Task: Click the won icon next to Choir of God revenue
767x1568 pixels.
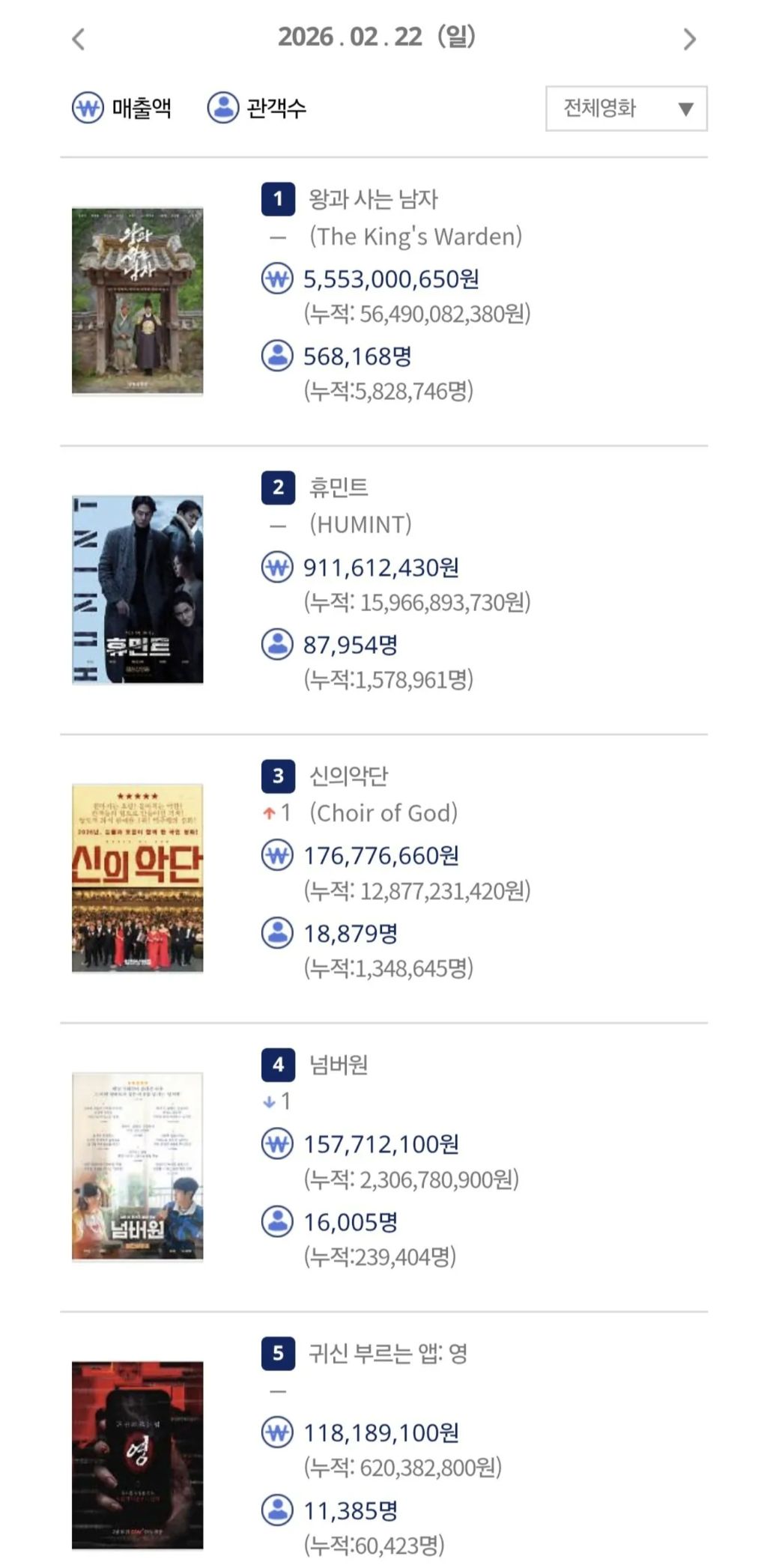Action: (x=276, y=856)
